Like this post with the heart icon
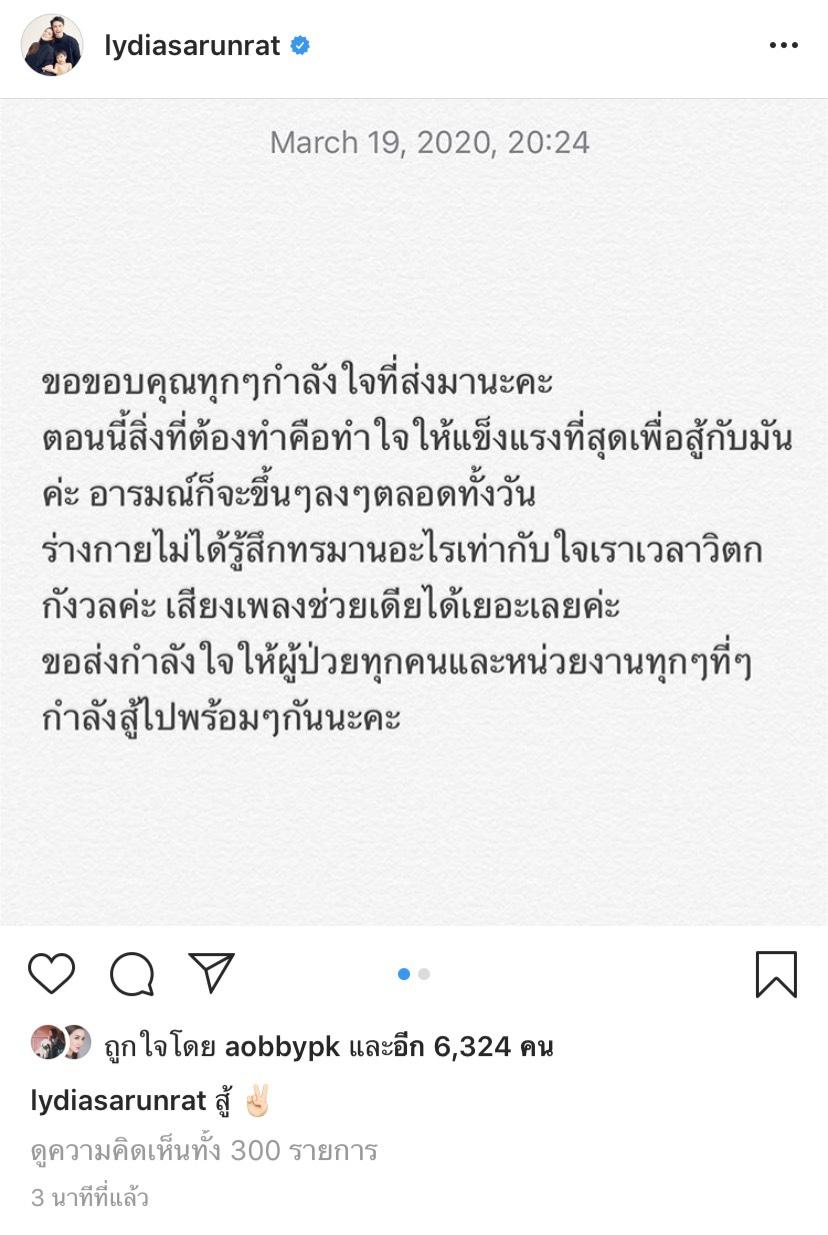This screenshot has width=828, height=1235. point(51,973)
